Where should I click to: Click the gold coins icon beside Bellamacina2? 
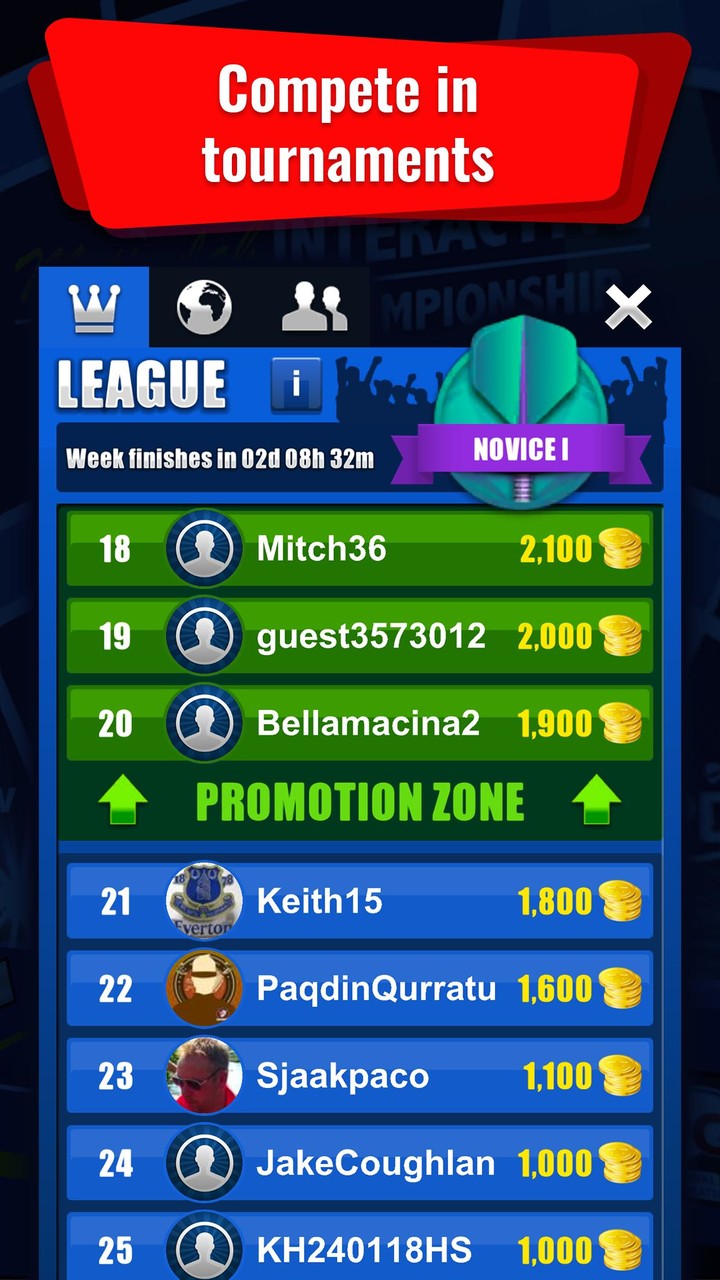click(x=621, y=723)
